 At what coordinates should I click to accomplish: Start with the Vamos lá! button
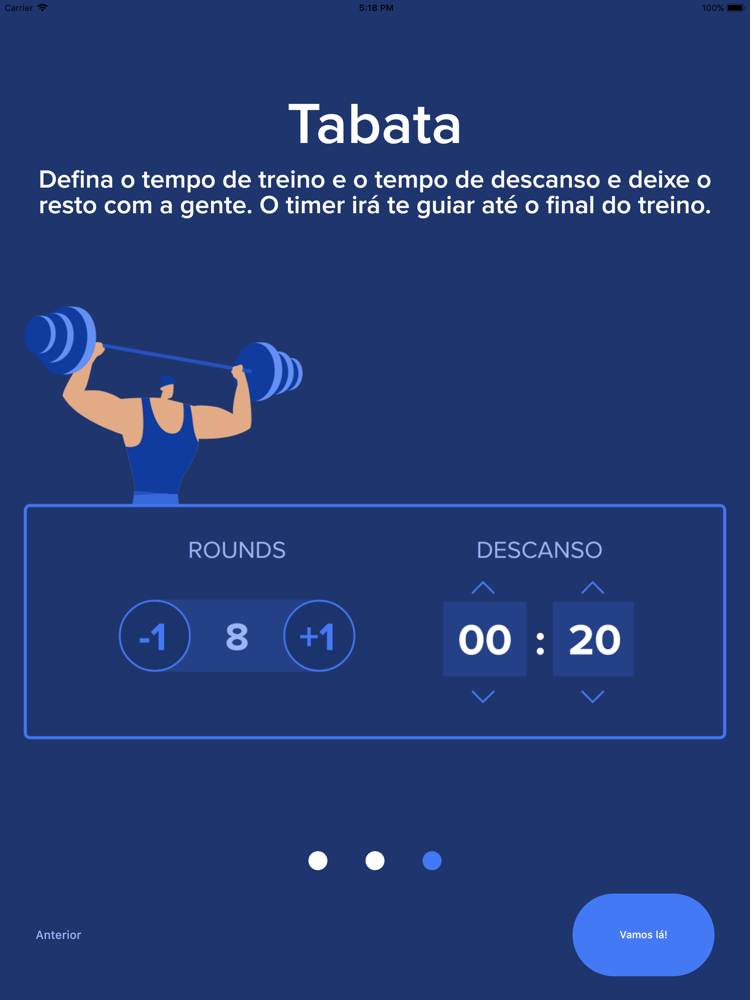[643, 934]
